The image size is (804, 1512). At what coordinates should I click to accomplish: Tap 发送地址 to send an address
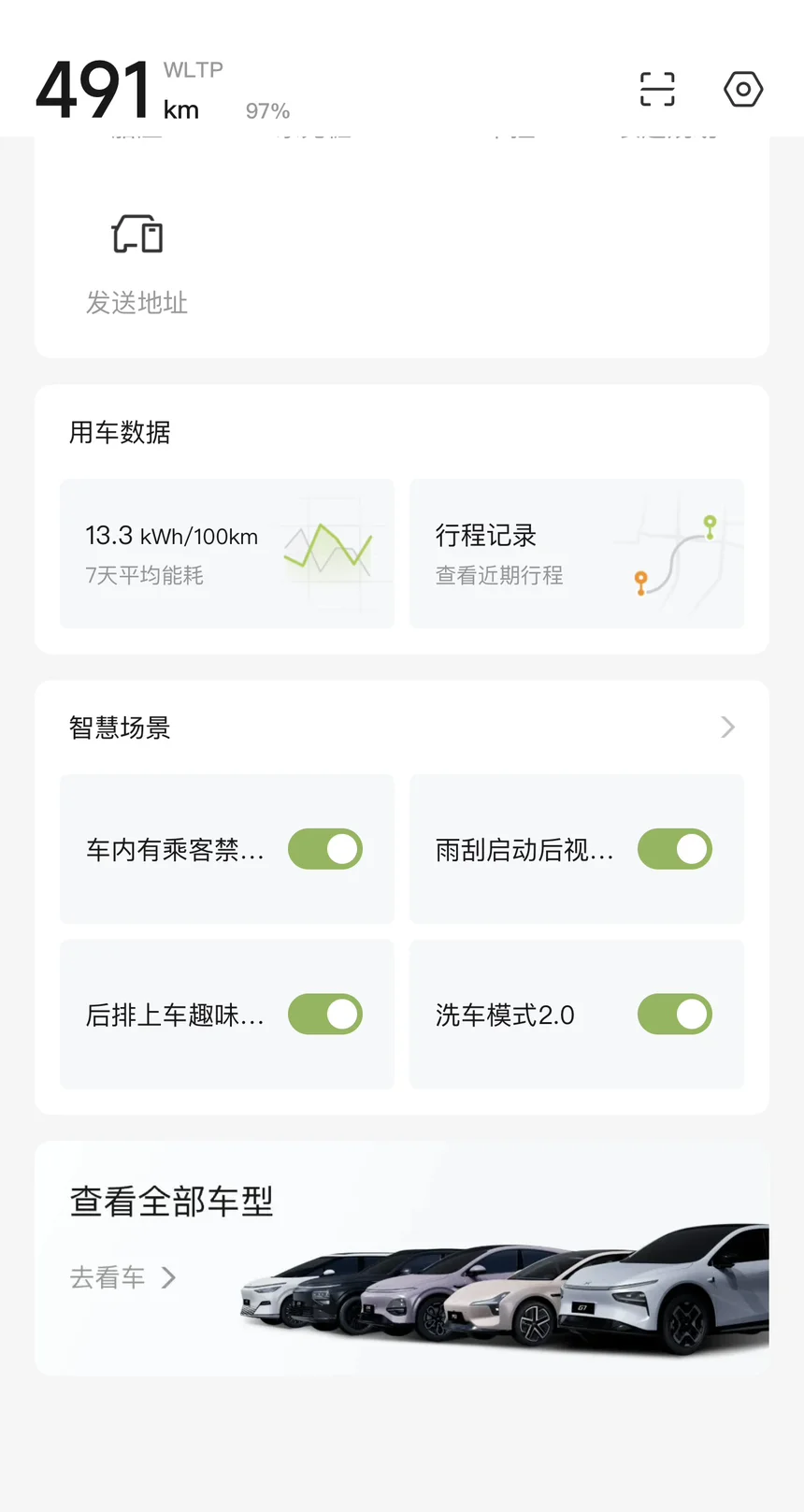click(137, 263)
